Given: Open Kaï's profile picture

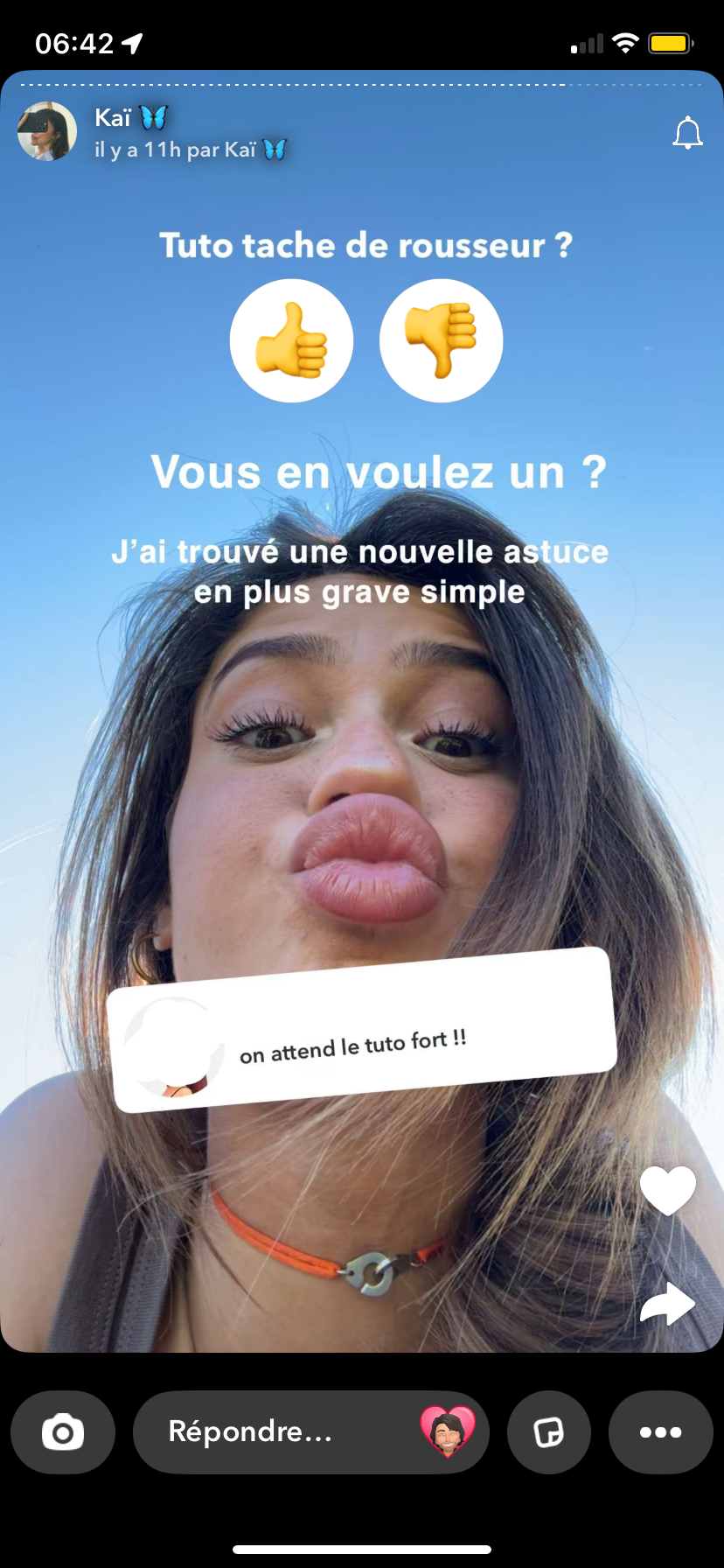Looking at the screenshot, I should click(47, 131).
